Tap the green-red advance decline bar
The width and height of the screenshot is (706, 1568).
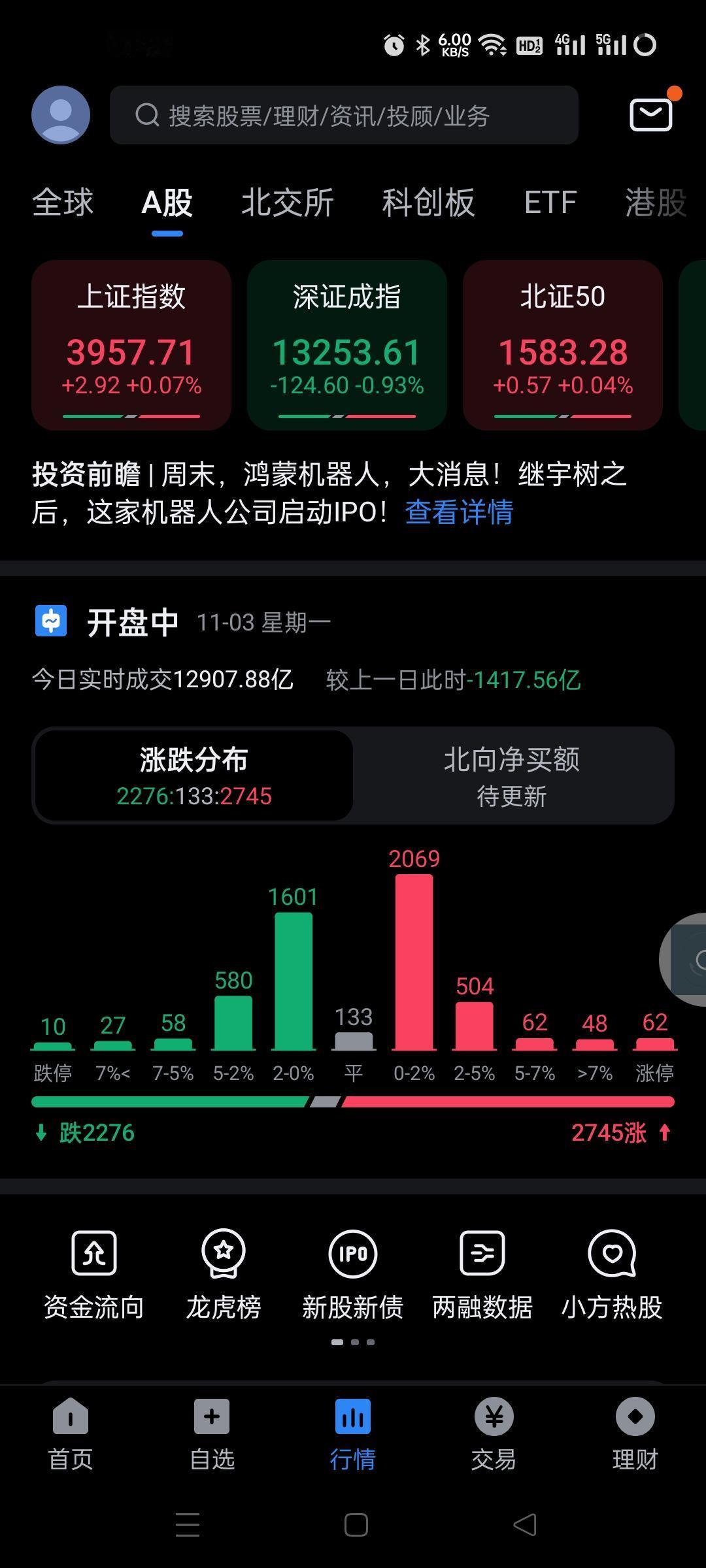(x=353, y=1102)
